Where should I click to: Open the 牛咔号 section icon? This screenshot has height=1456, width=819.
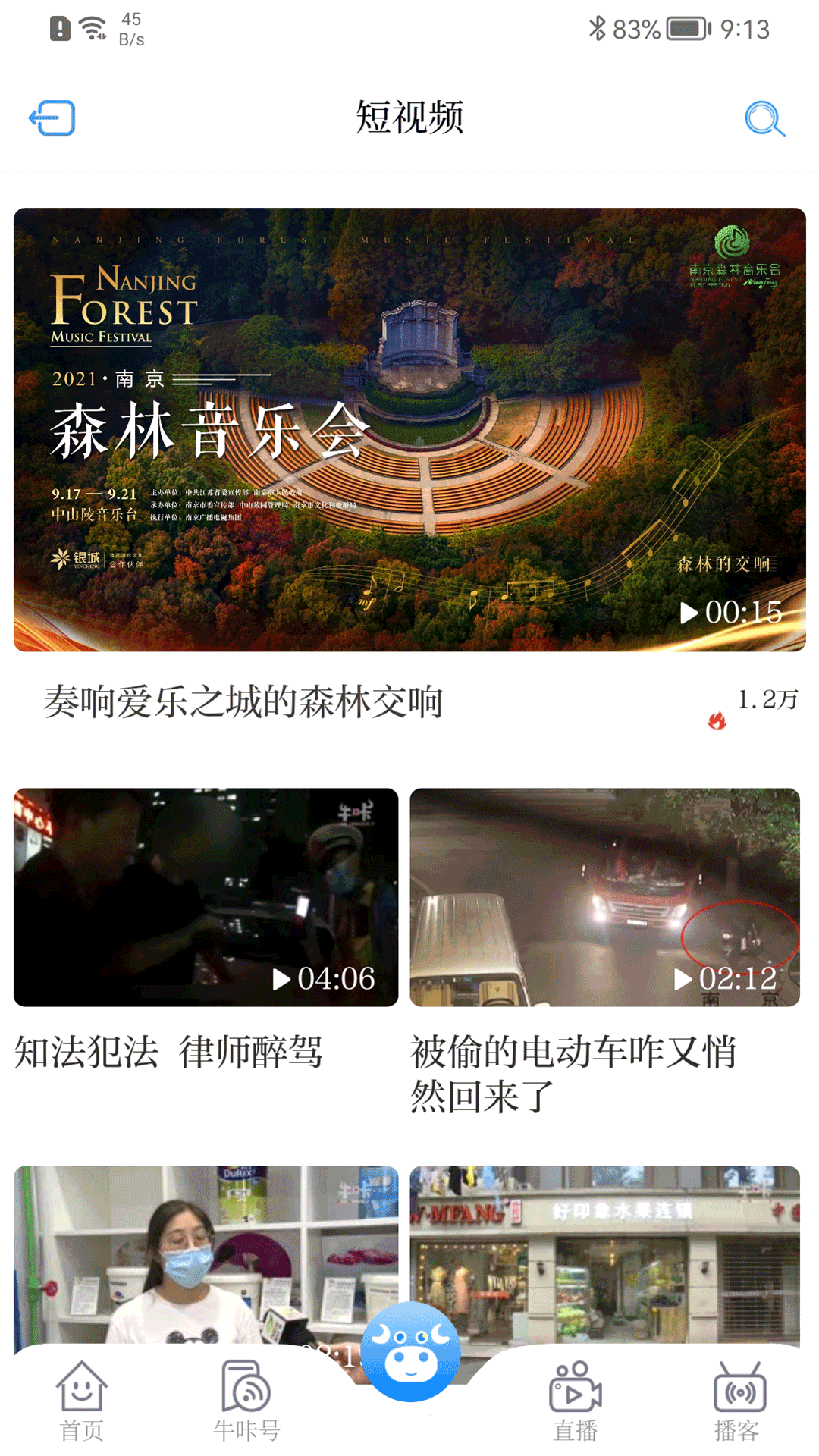[246, 1388]
